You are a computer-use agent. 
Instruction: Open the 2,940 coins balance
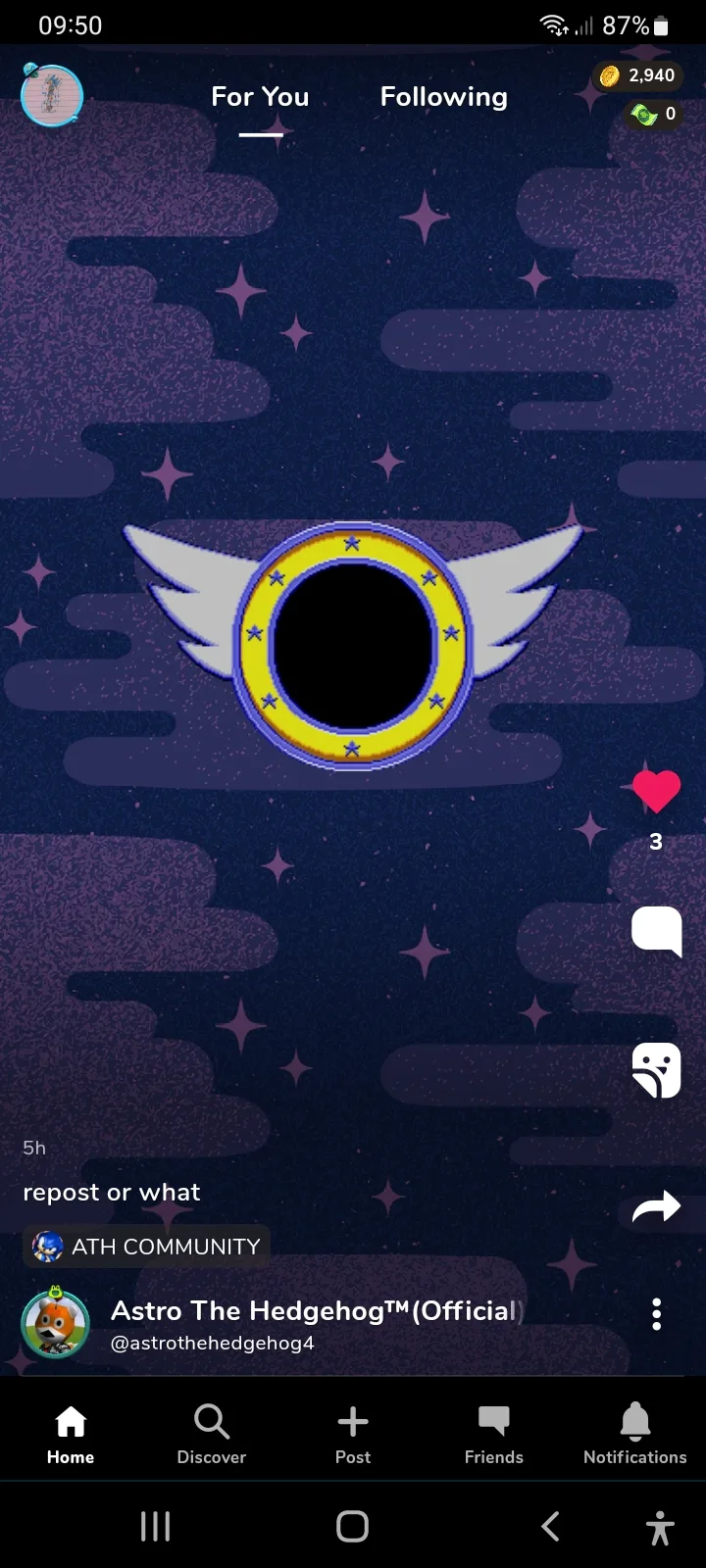coord(638,75)
